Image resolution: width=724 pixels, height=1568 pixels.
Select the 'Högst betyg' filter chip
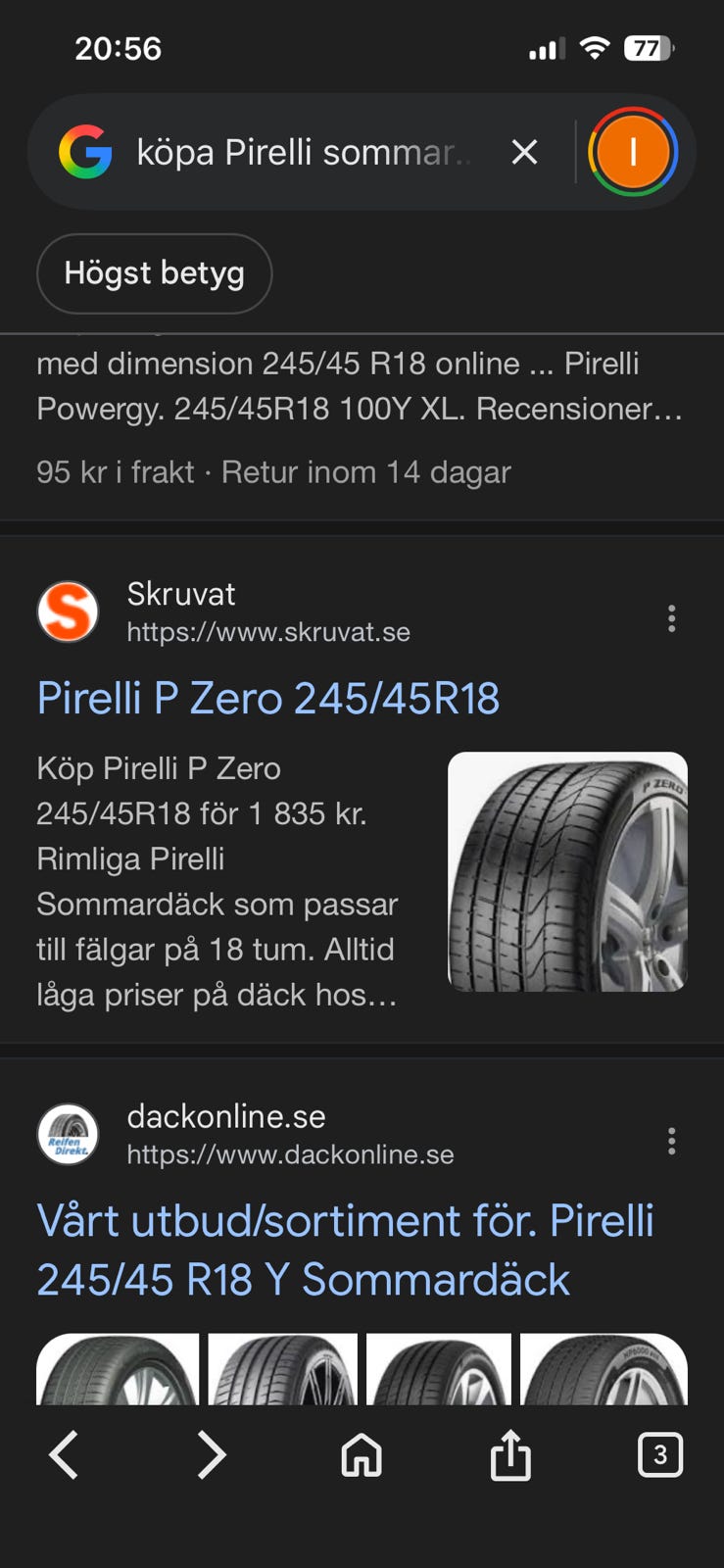point(154,273)
